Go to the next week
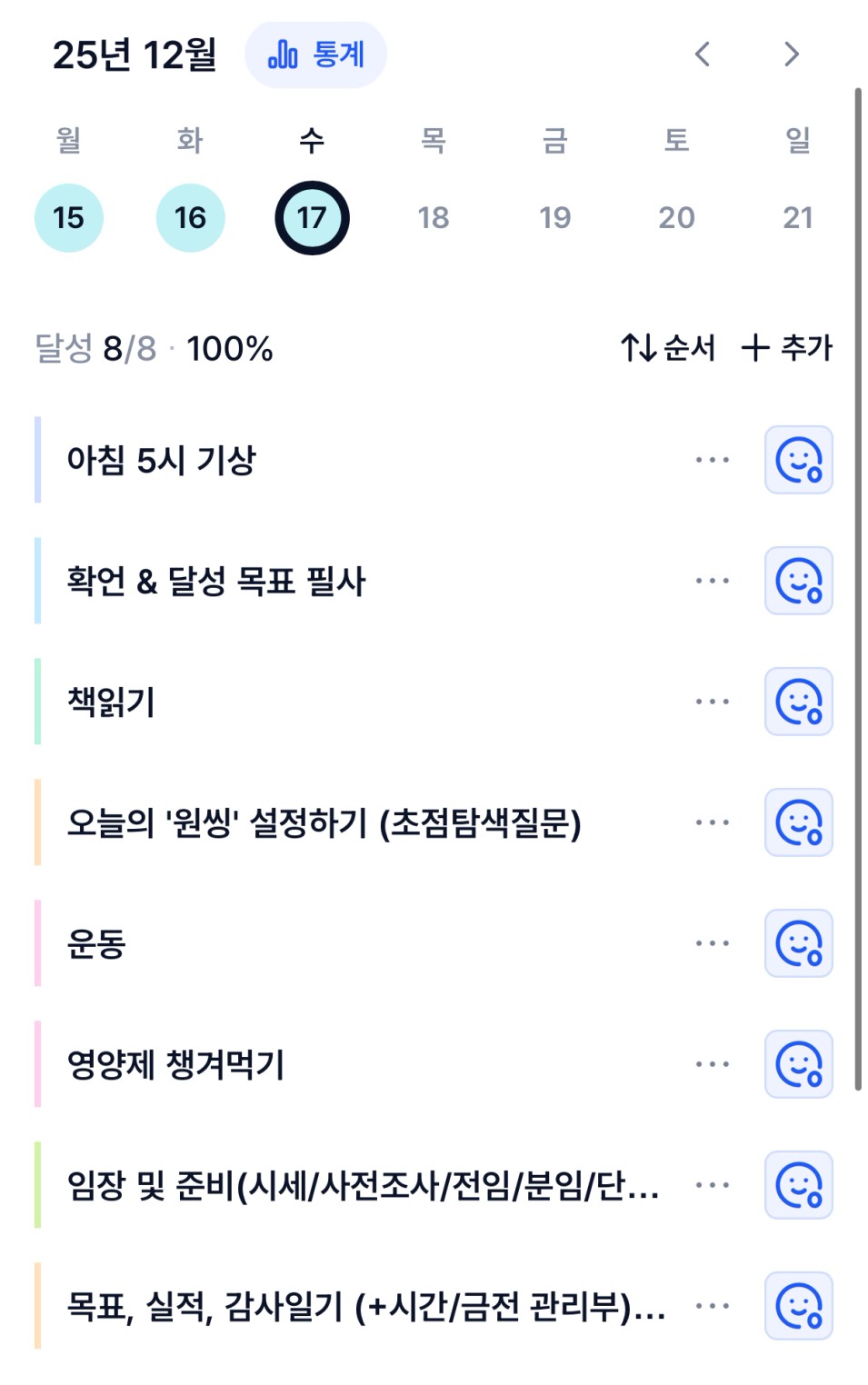This screenshot has height=1385, width=868. [x=791, y=55]
